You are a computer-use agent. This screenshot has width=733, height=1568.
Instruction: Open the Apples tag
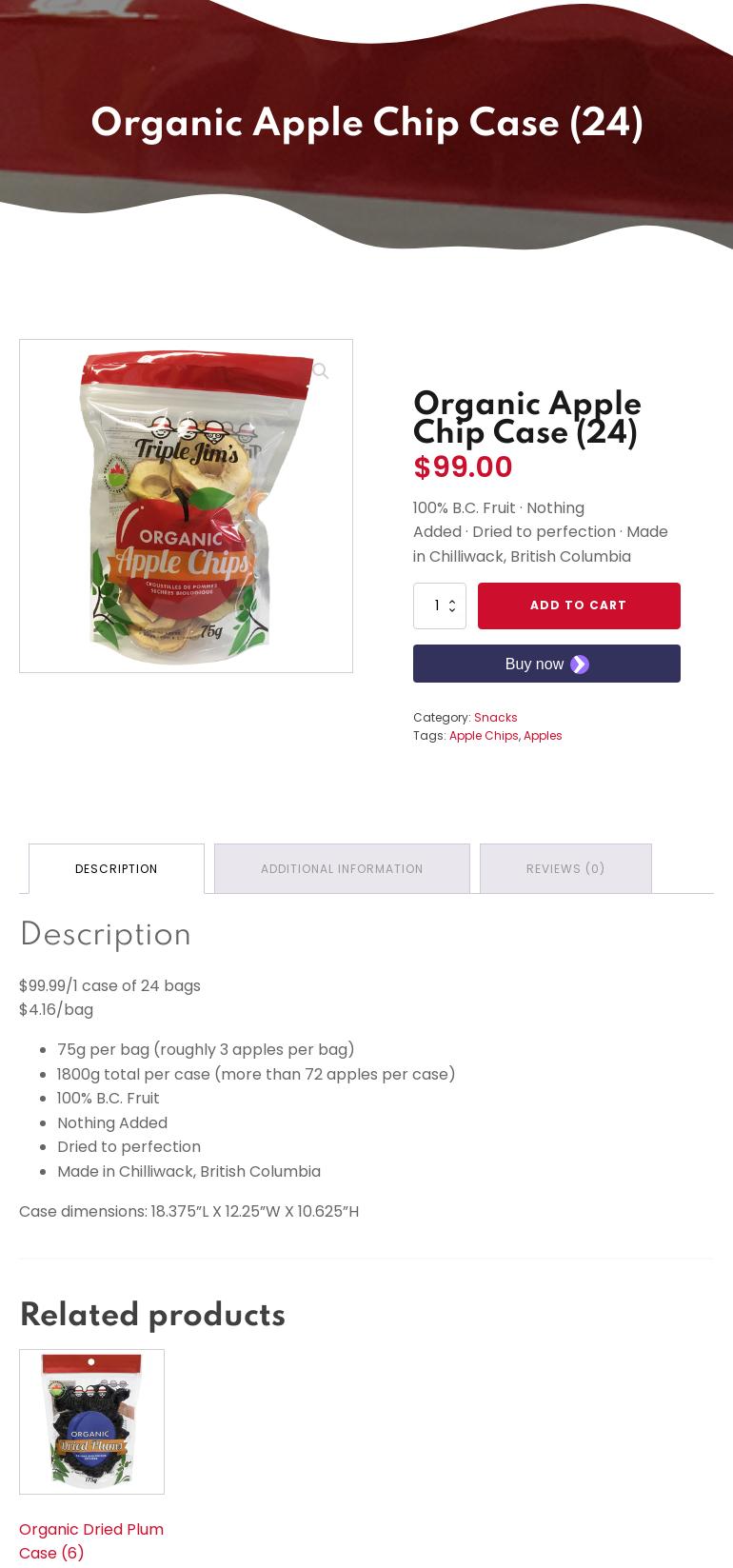(543, 735)
